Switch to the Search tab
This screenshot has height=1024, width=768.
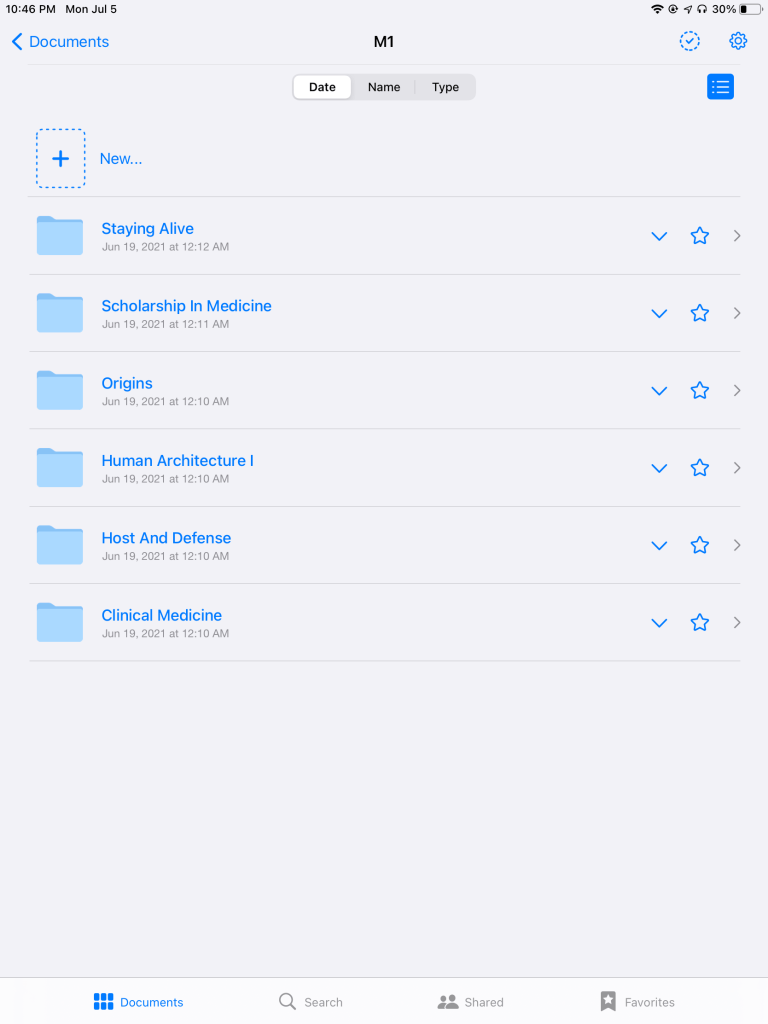pyautogui.click(x=310, y=1001)
